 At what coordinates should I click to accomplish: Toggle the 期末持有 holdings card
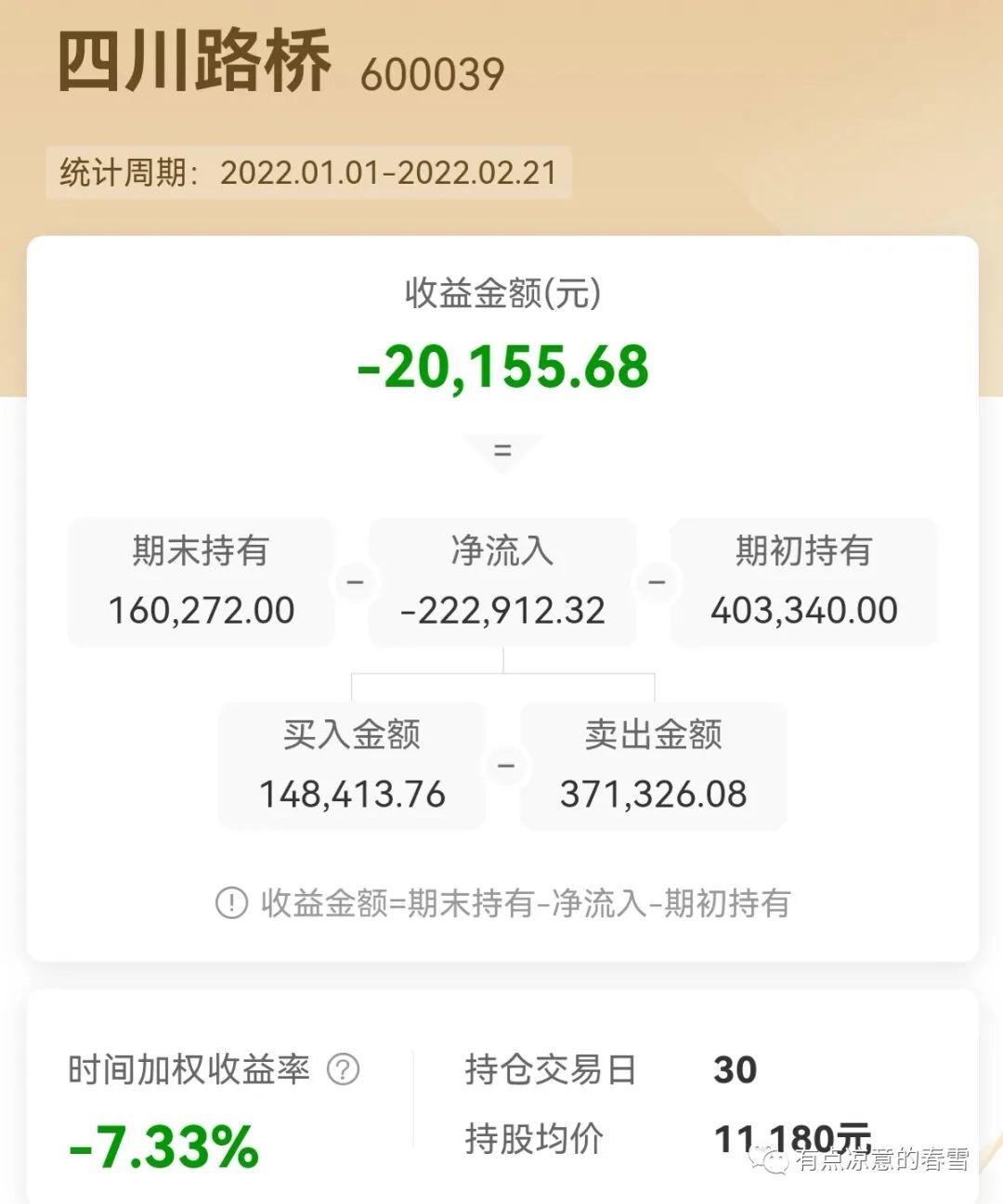tap(201, 581)
